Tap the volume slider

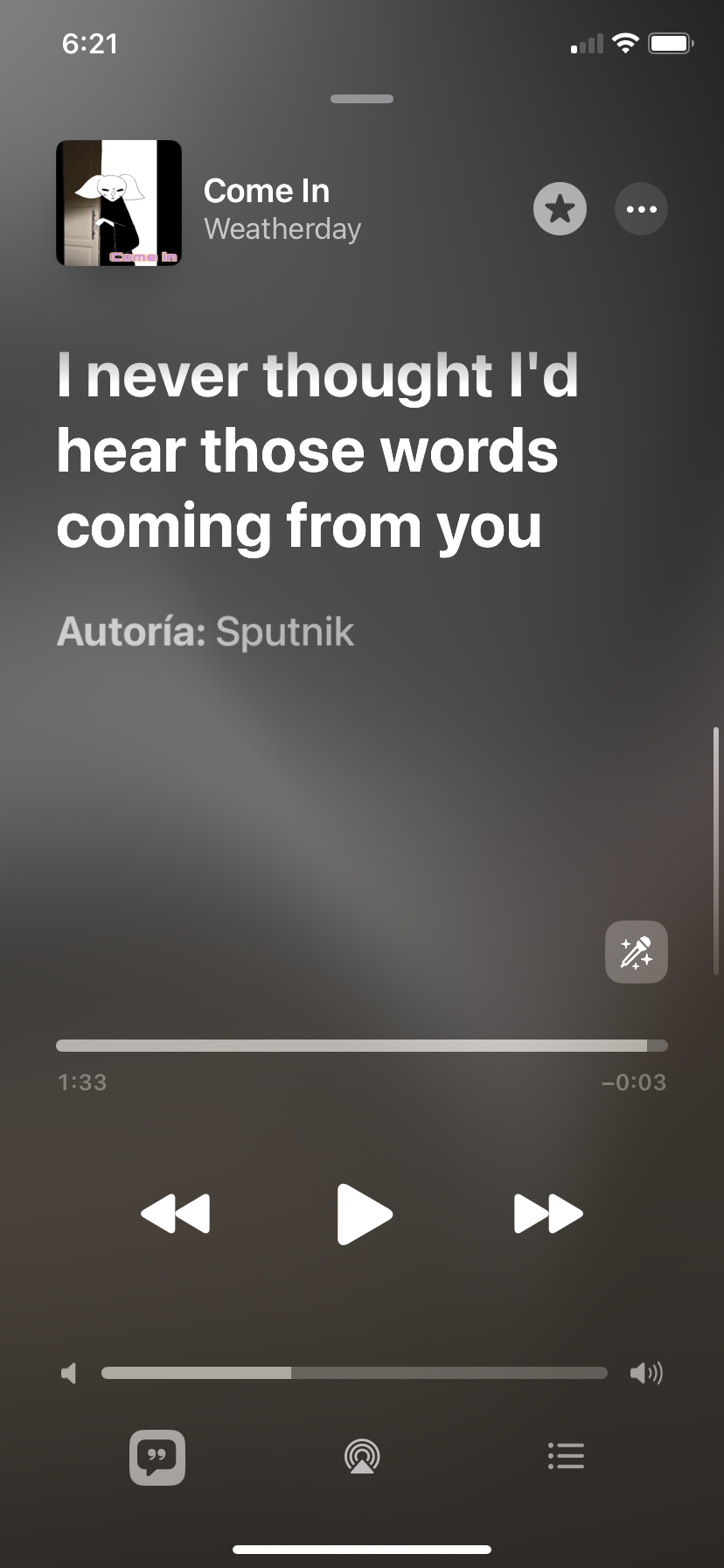354,1373
